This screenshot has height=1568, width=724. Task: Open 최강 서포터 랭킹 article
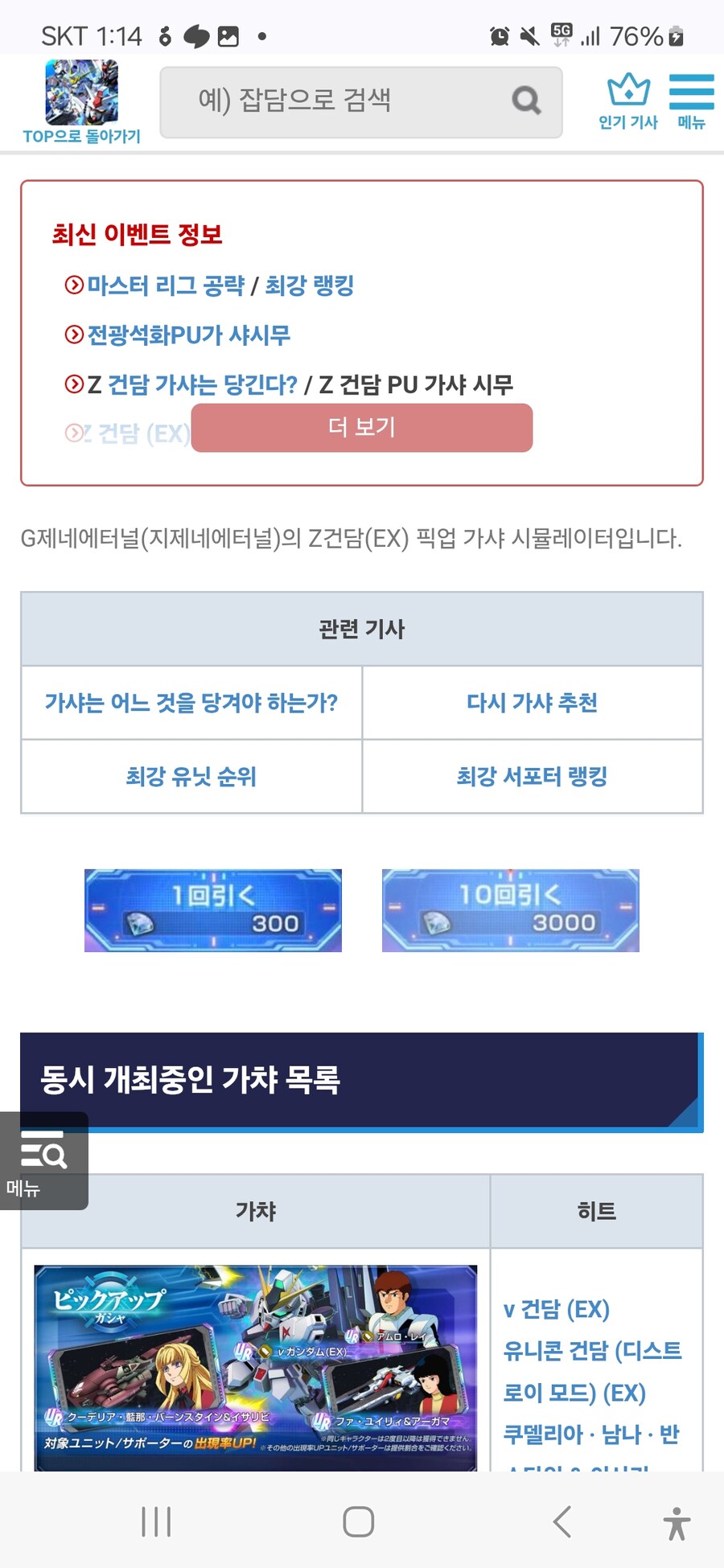pos(532,777)
